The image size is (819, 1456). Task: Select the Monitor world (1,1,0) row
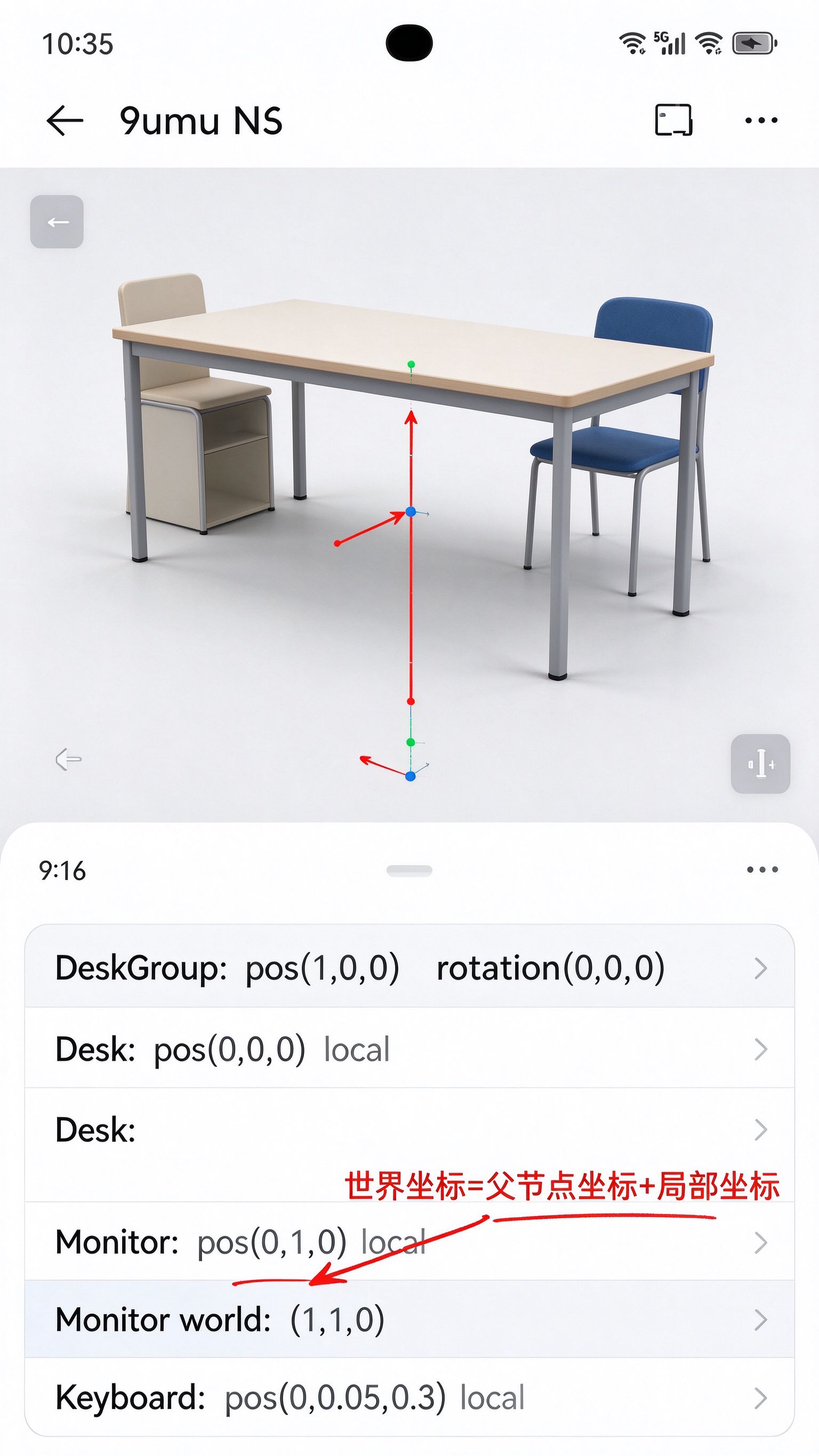click(x=409, y=1320)
